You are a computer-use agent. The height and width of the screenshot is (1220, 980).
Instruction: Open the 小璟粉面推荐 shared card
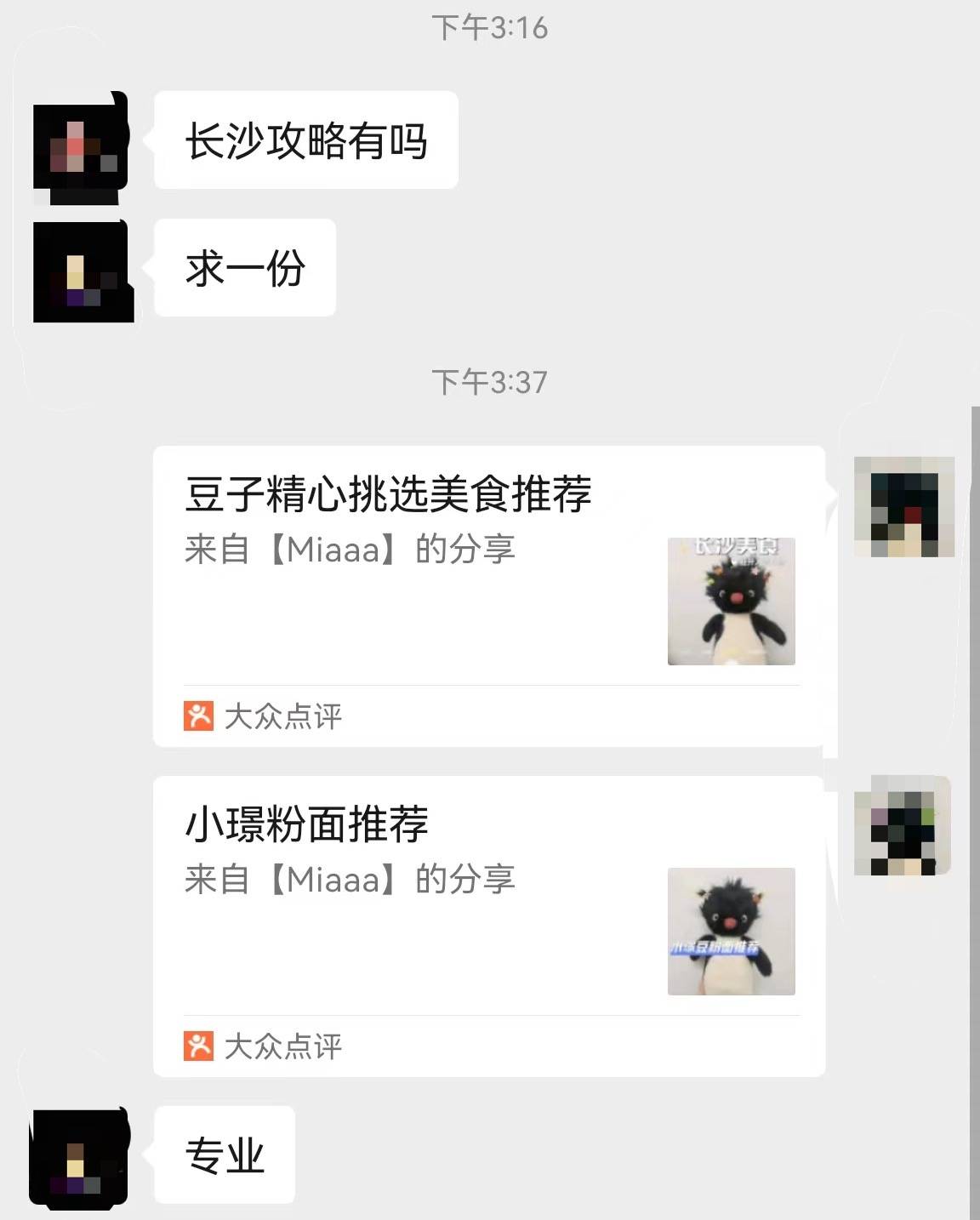click(488, 926)
